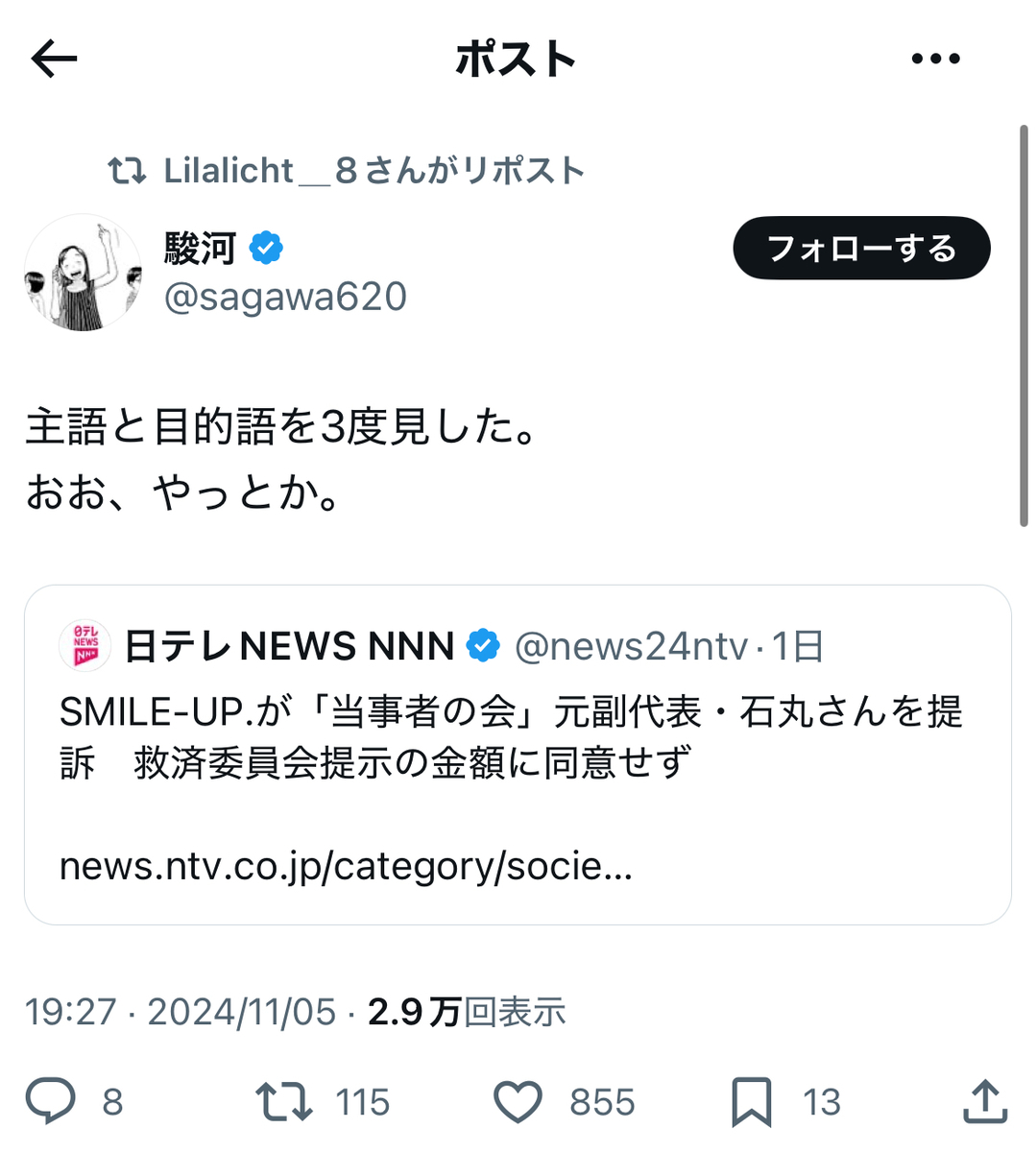The image size is (1036, 1152).
Task: Follow 駿河 with フォローする button
Action: (861, 249)
